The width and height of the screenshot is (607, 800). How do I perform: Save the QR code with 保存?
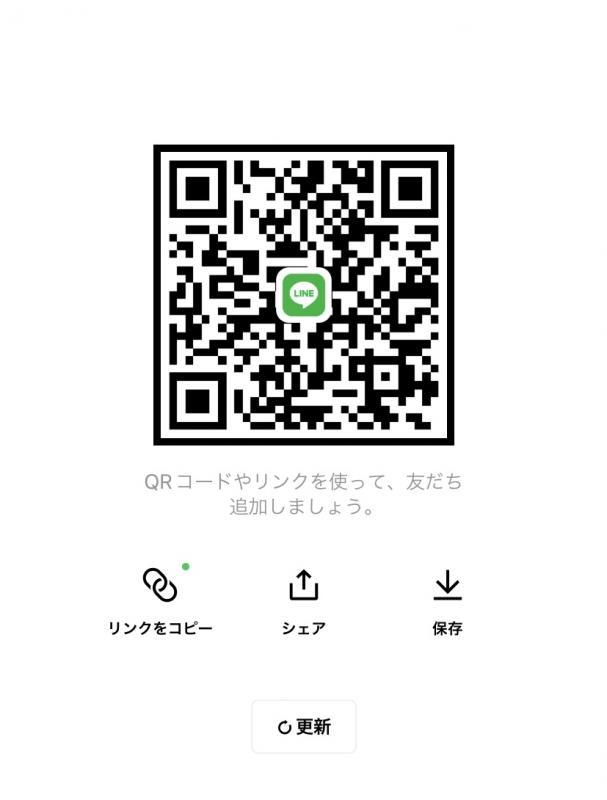[447, 586]
